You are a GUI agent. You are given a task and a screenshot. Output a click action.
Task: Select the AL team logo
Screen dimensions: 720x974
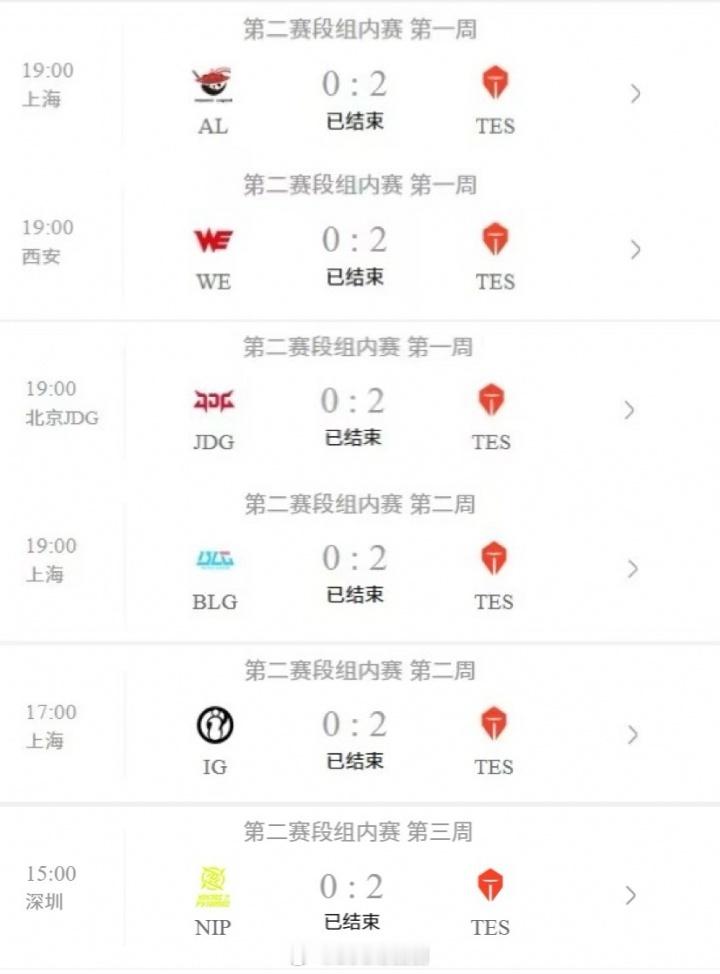point(211,85)
